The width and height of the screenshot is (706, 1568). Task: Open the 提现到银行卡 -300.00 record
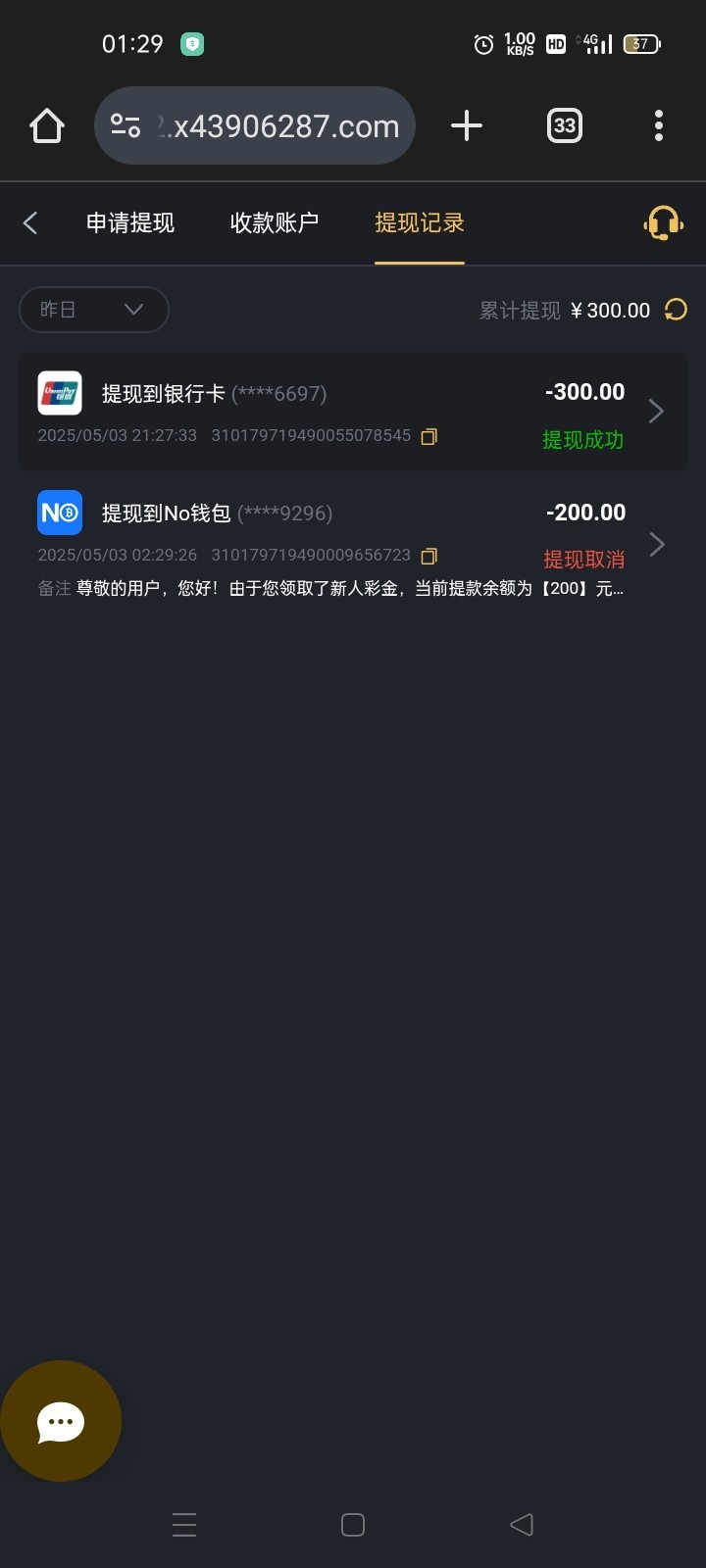[x=353, y=412]
